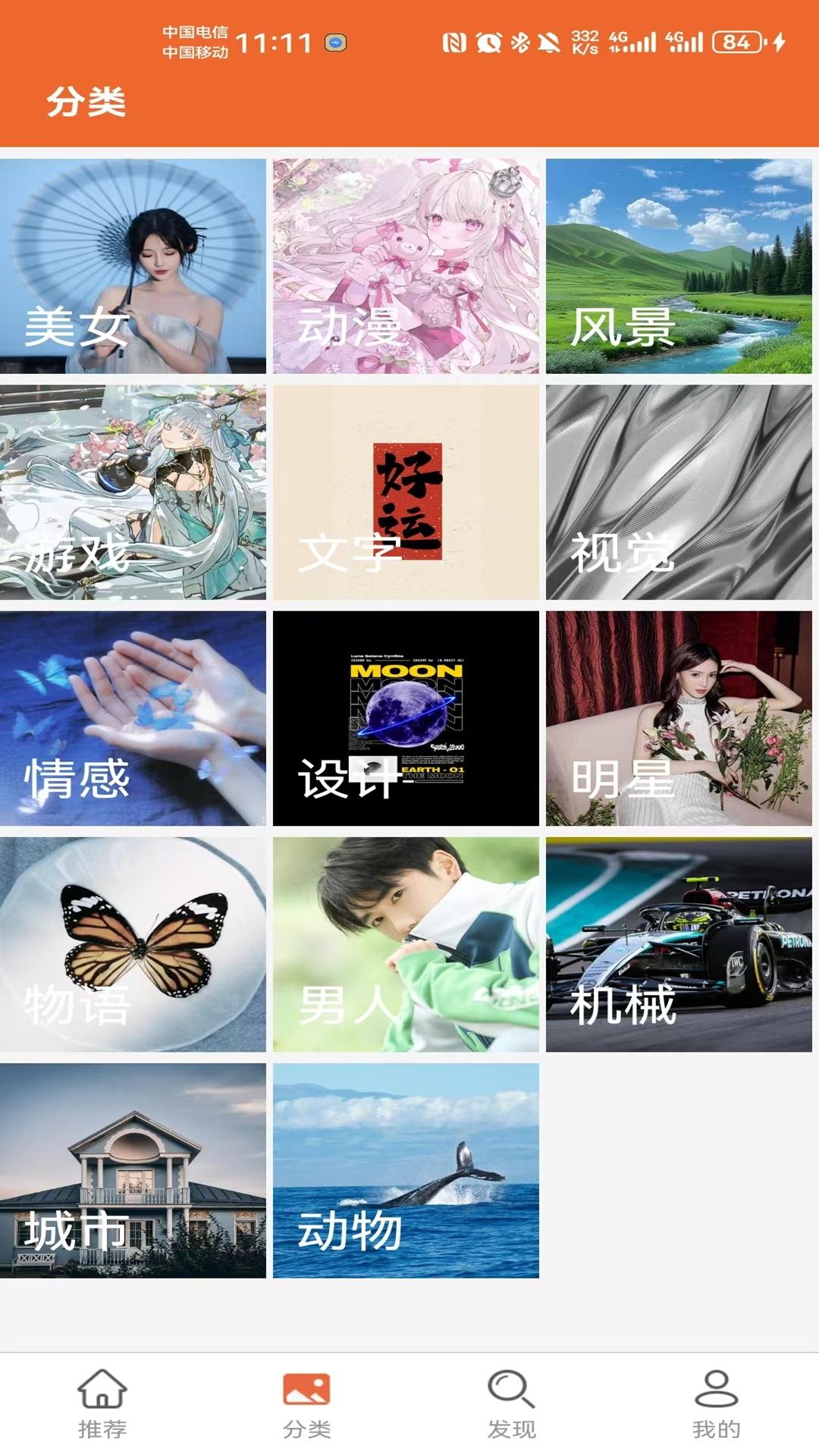
Task: Open the 游戏 category tile
Action: pyautogui.click(x=133, y=492)
